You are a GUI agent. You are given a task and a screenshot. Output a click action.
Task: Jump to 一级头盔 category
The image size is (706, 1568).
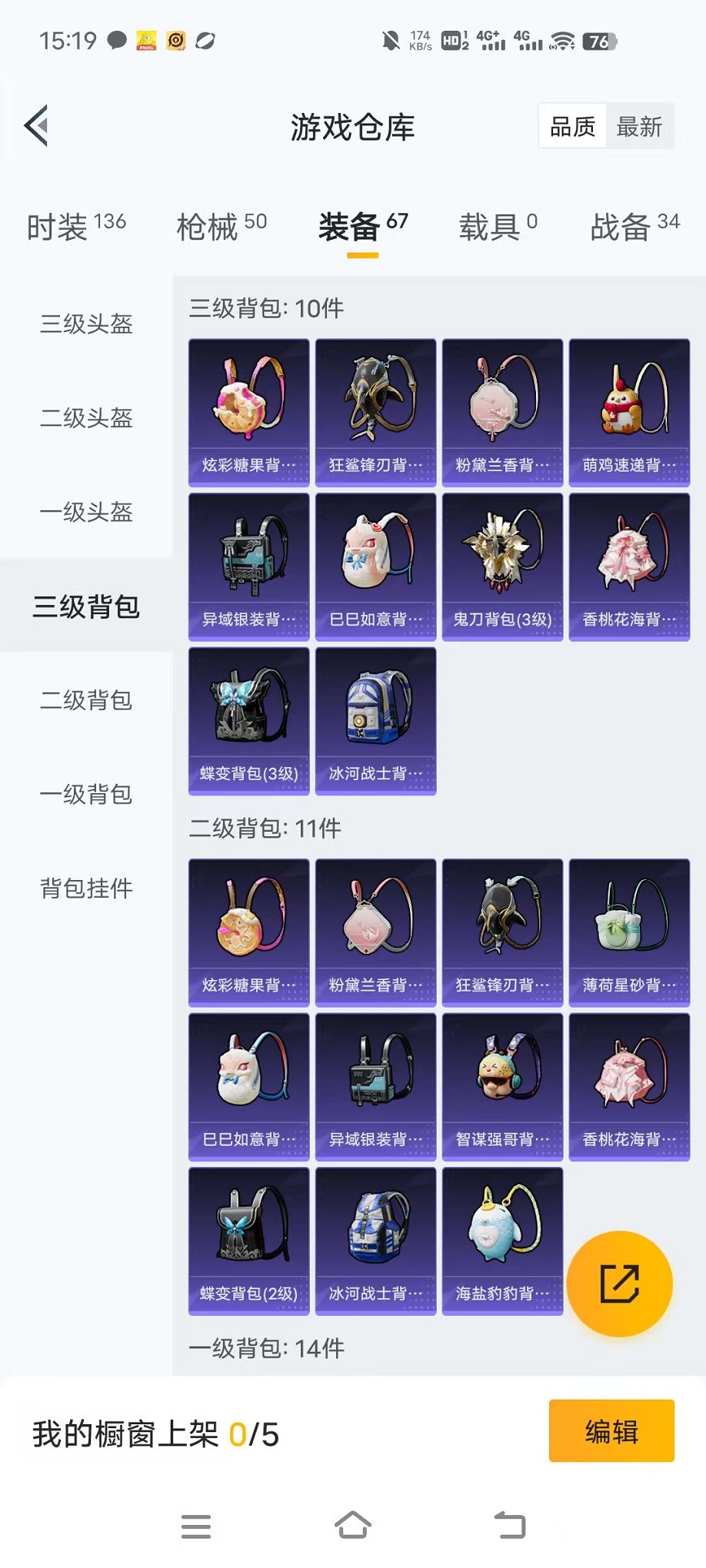(86, 512)
